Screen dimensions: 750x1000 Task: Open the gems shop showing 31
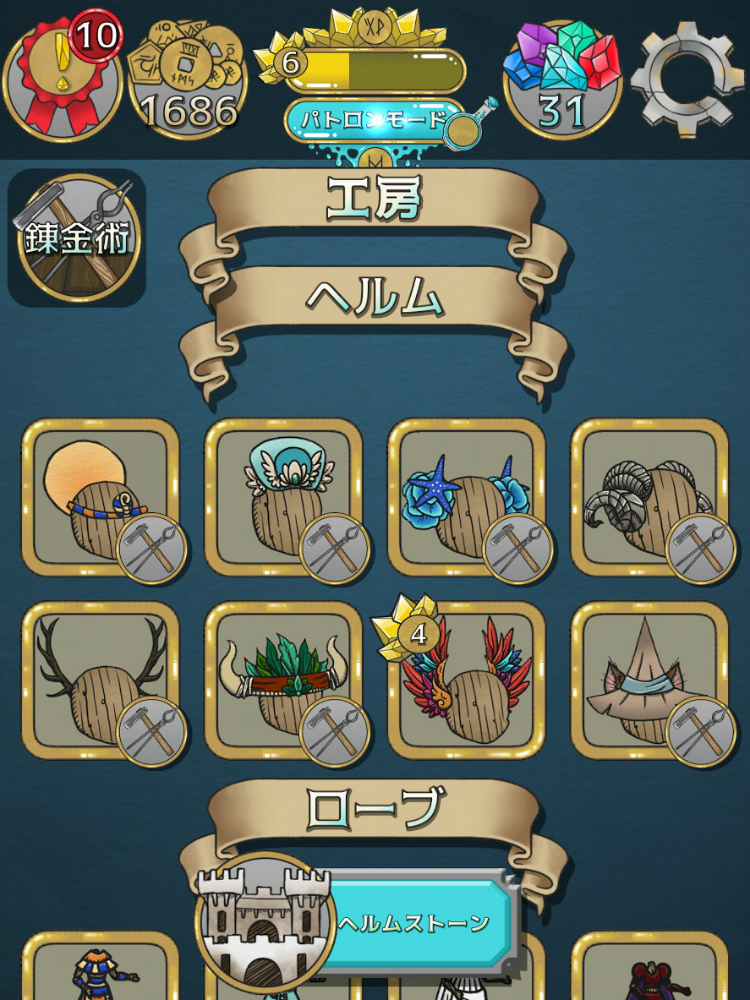[x=563, y=80]
